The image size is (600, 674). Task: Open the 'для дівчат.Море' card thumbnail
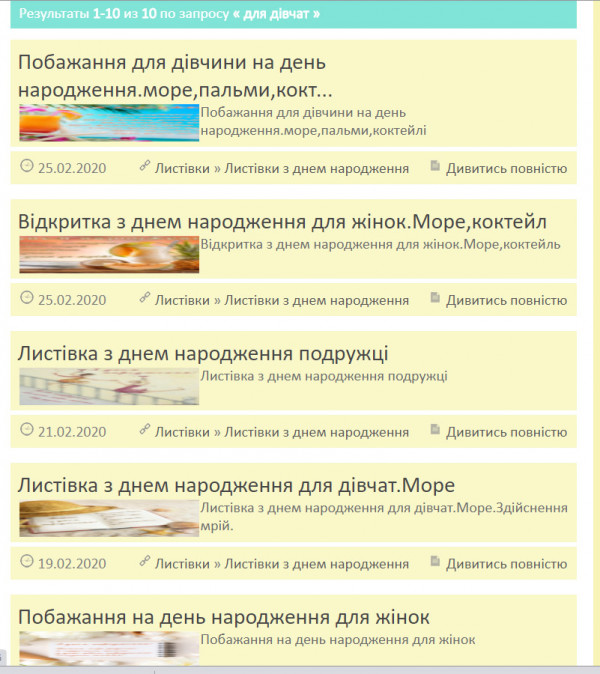[109, 518]
